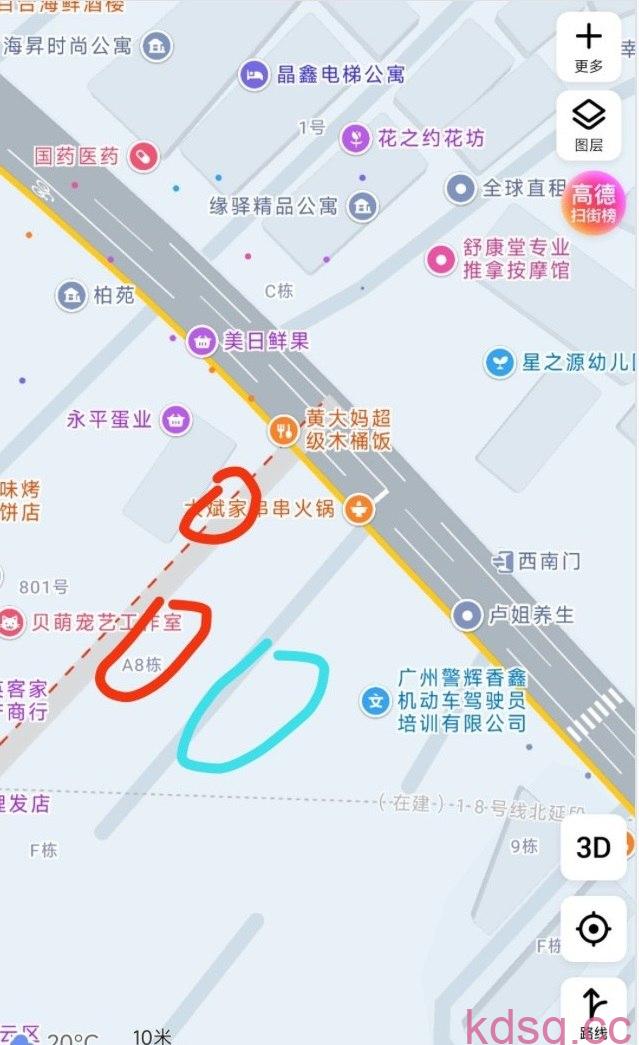Open 黄大妈超级木桶饭 restaurant marker
Screen dimensions: 639x1045
pos(284,430)
